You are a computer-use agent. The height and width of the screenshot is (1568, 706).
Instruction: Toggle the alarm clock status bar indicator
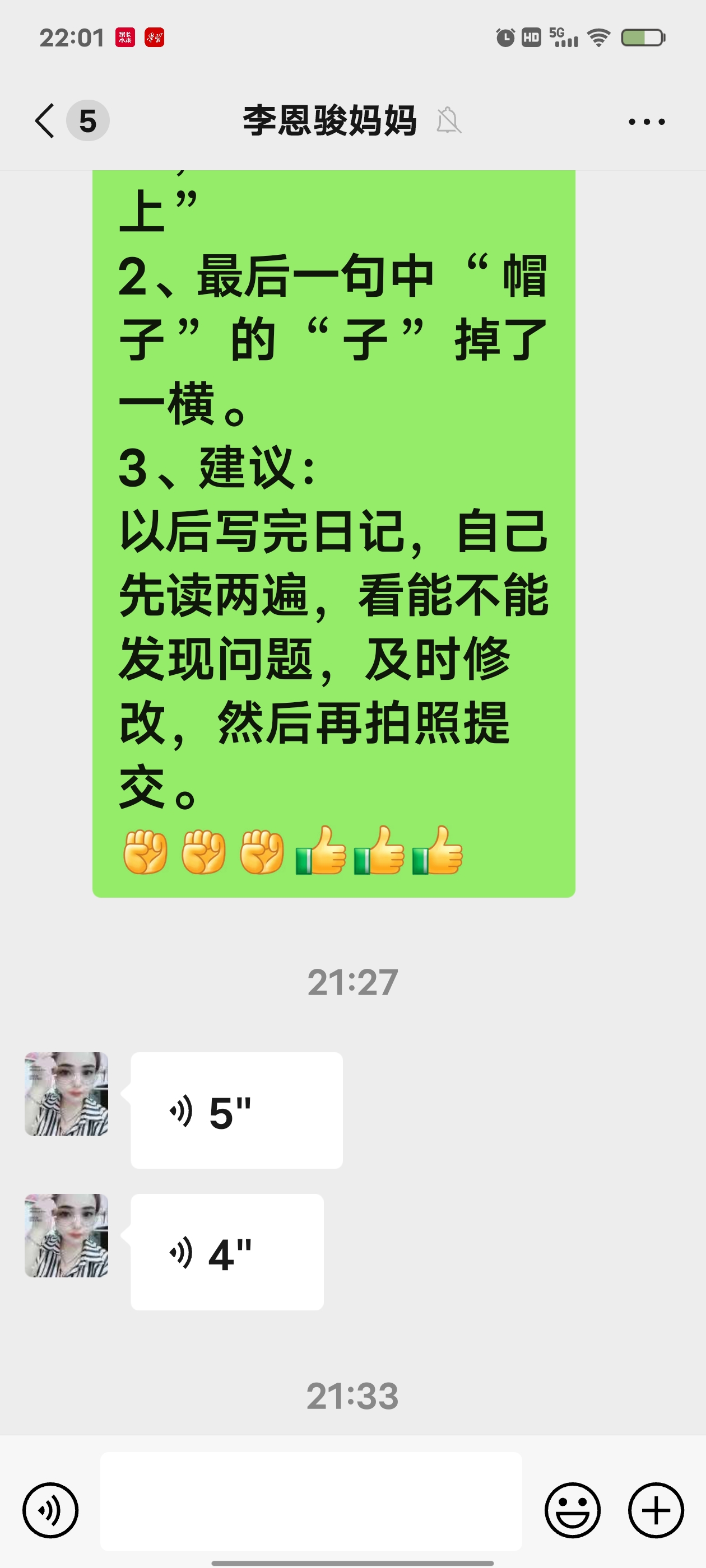pos(504,38)
